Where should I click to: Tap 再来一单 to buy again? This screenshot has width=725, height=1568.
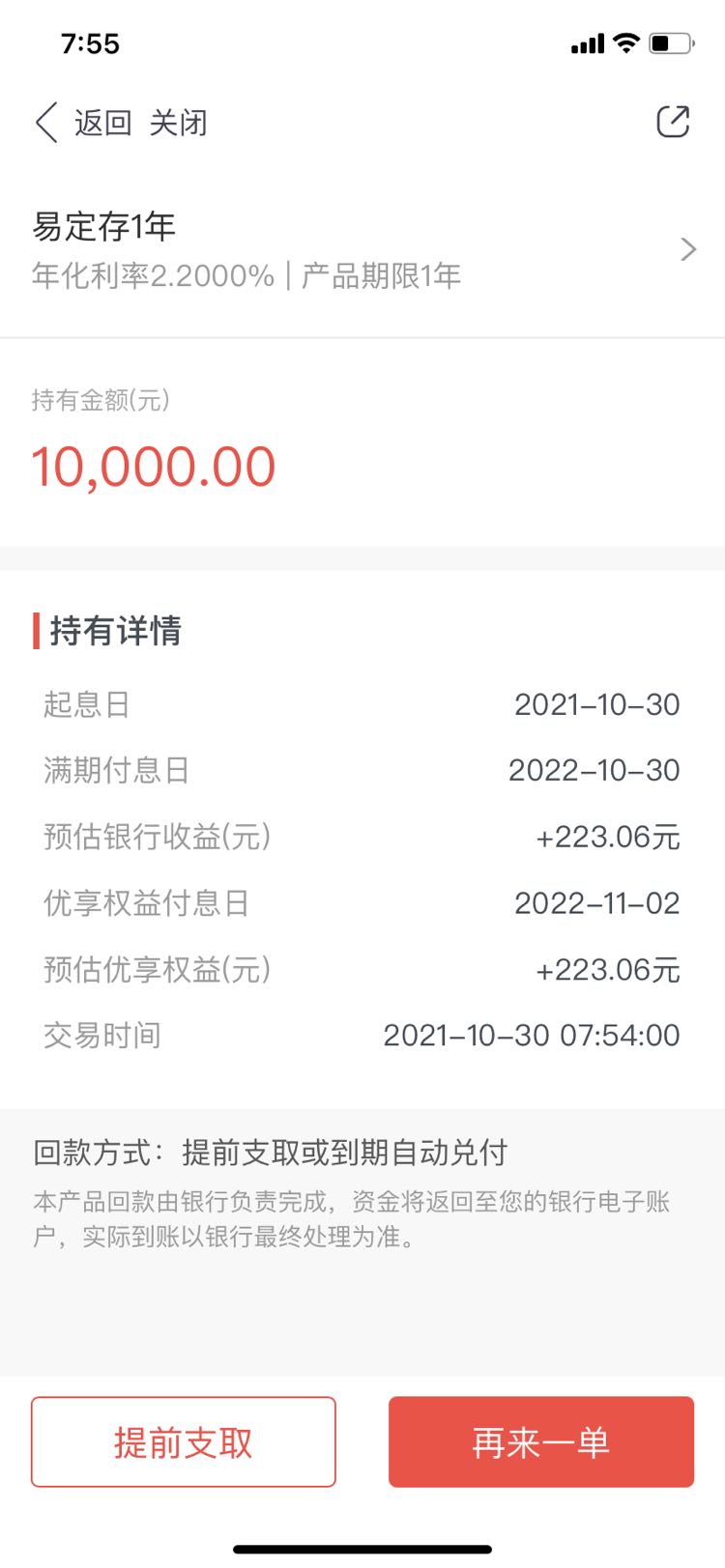[x=541, y=1441]
